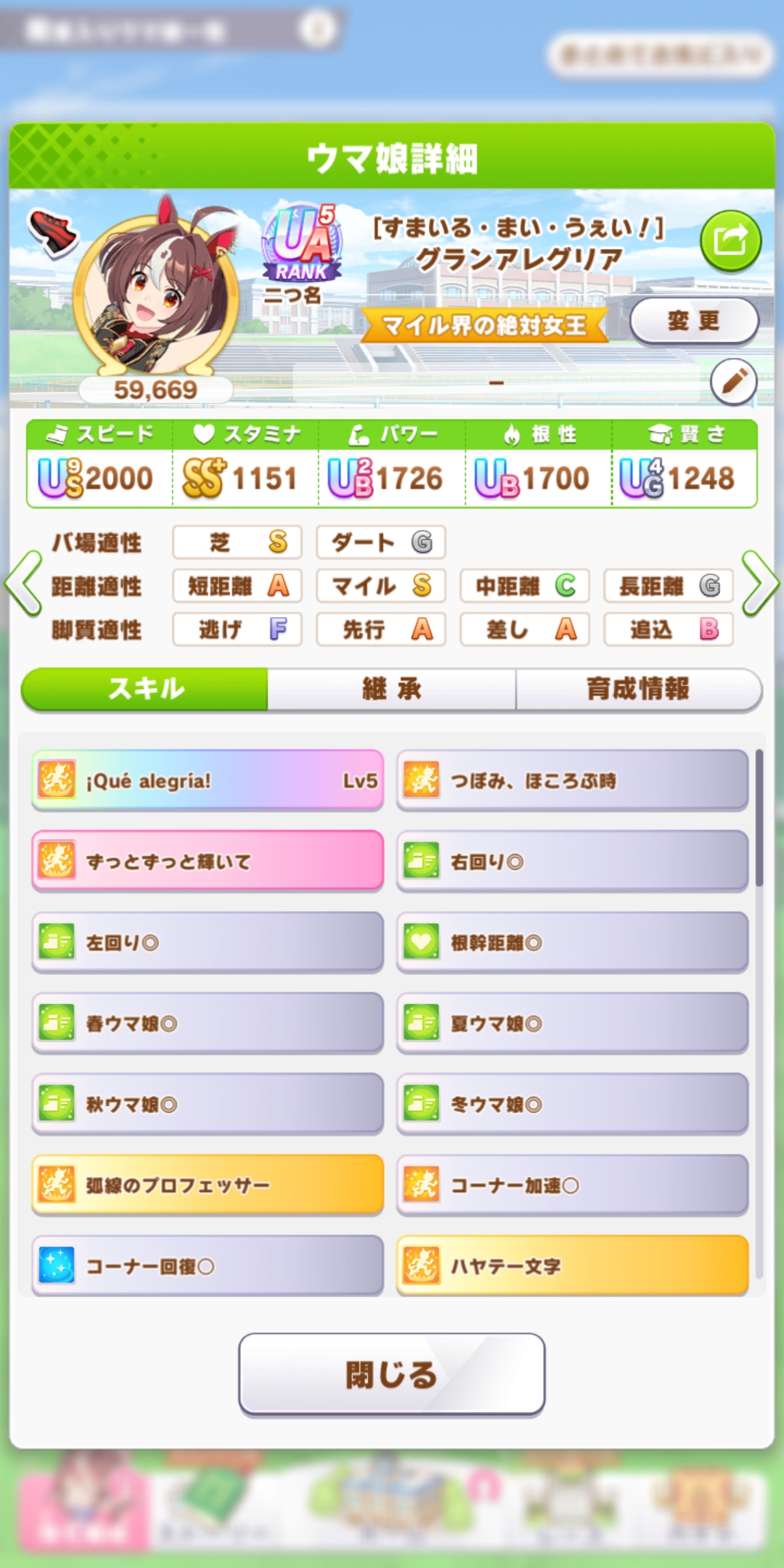This screenshot has height=1568, width=784.
Task: Go to the next Uma Musume with the right arrow
Action: point(760,584)
